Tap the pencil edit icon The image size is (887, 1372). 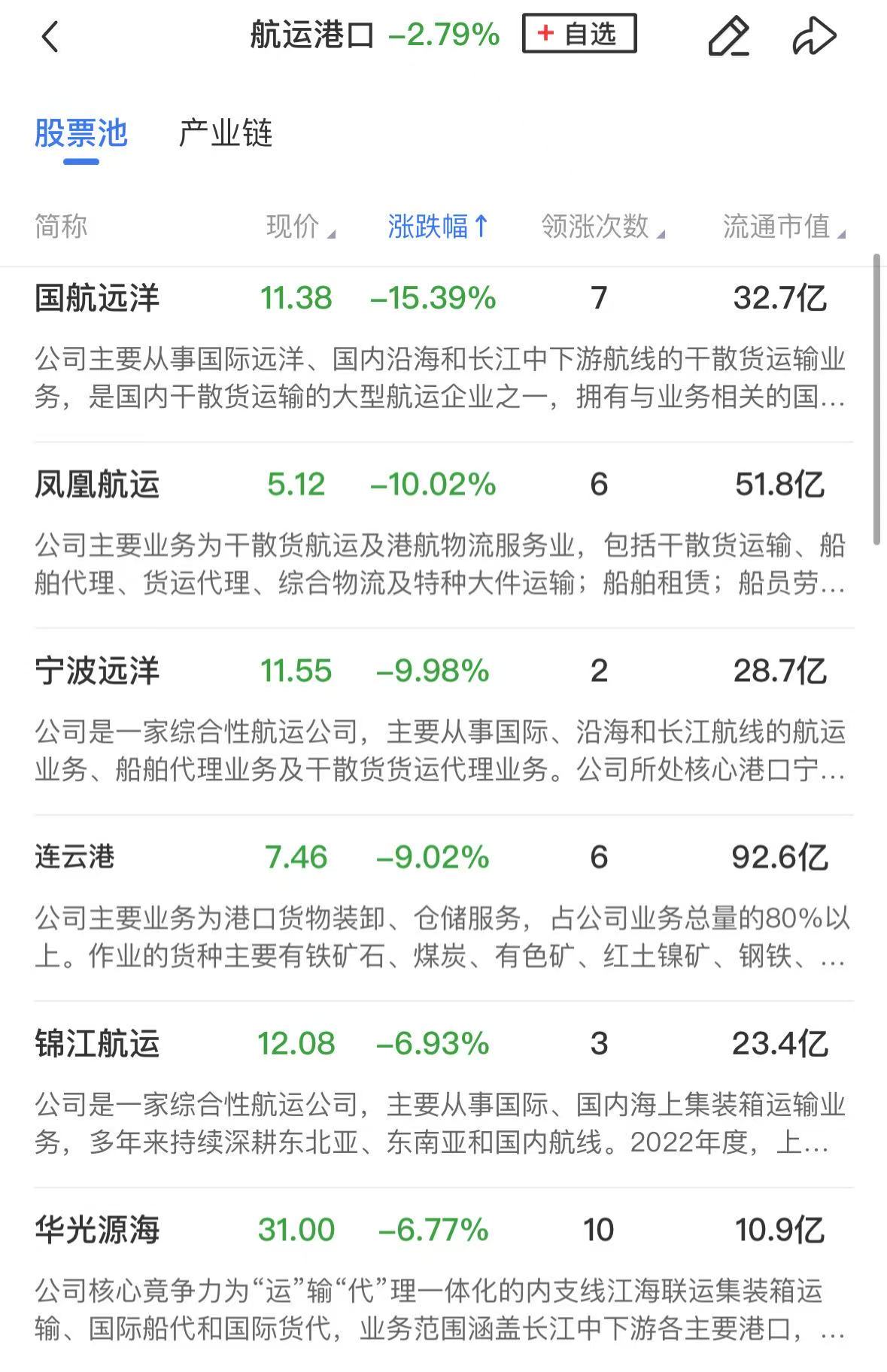coord(728,36)
